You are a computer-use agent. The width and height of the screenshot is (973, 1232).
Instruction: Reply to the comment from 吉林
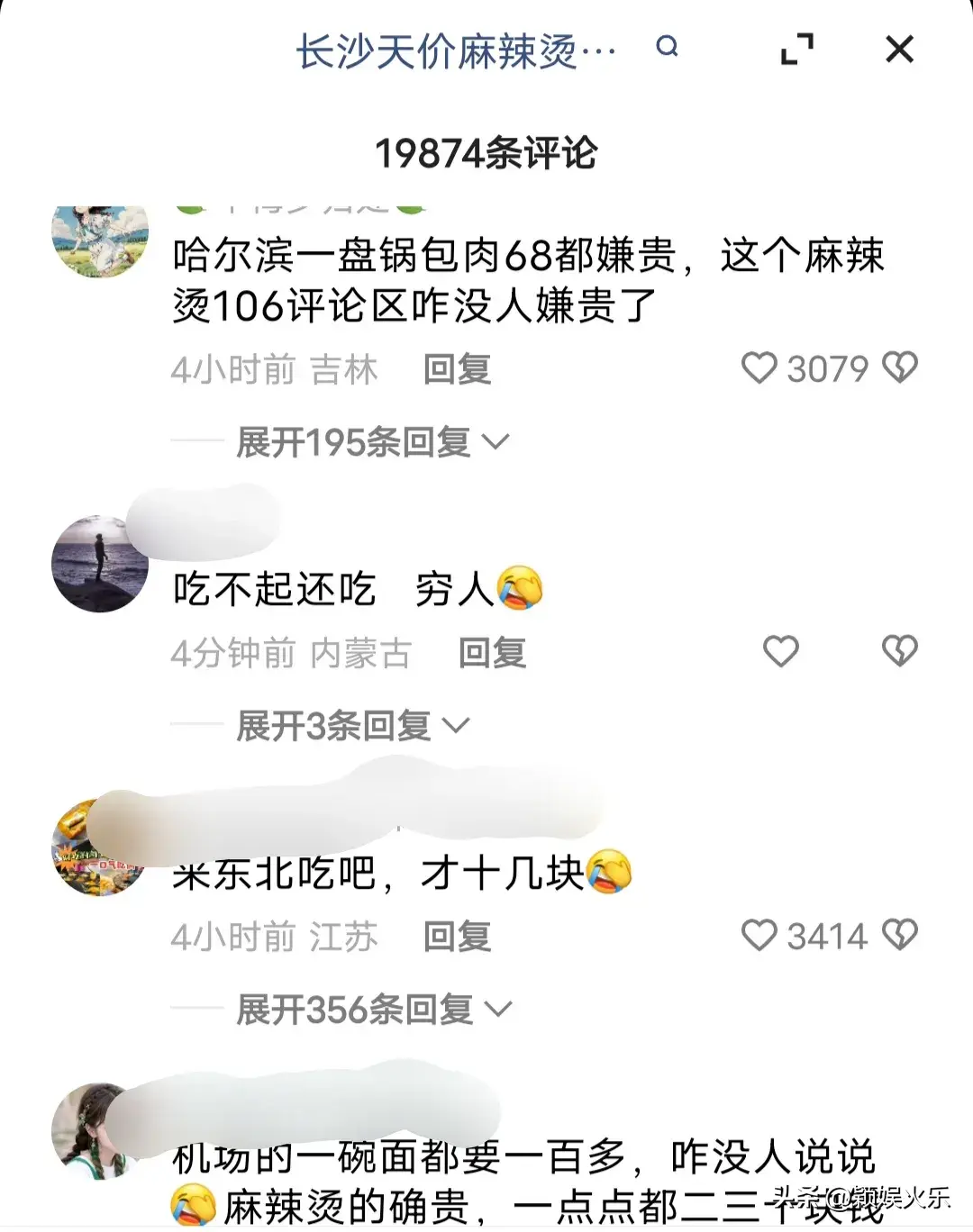pos(457,369)
